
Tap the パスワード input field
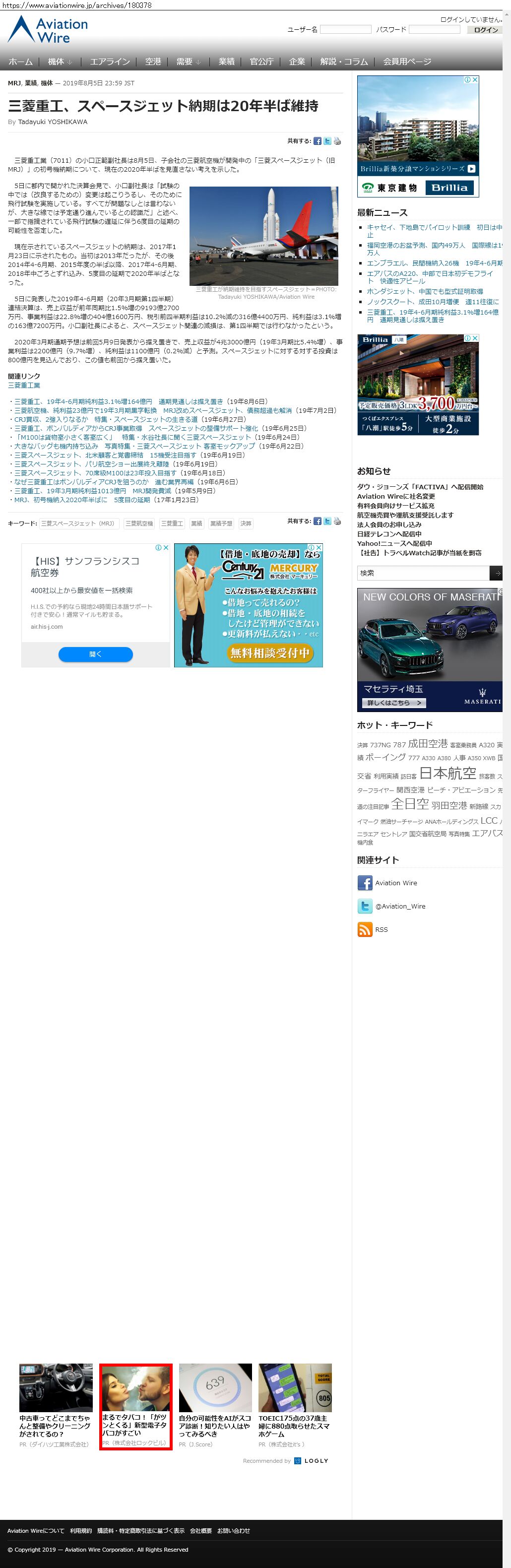(434, 29)
